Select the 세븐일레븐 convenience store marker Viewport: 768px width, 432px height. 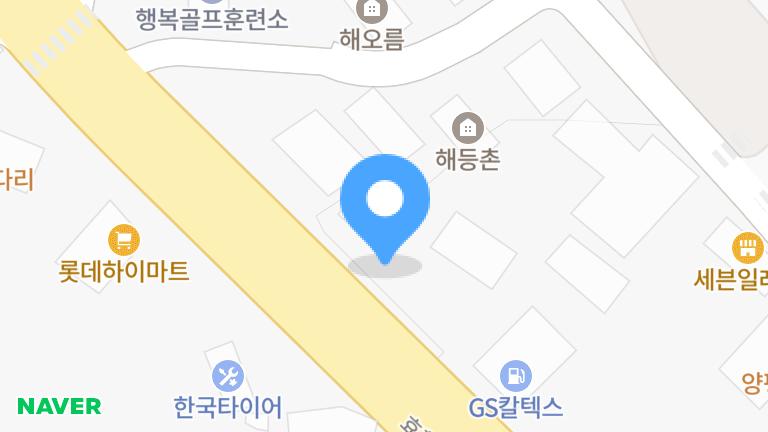[747, 246]
